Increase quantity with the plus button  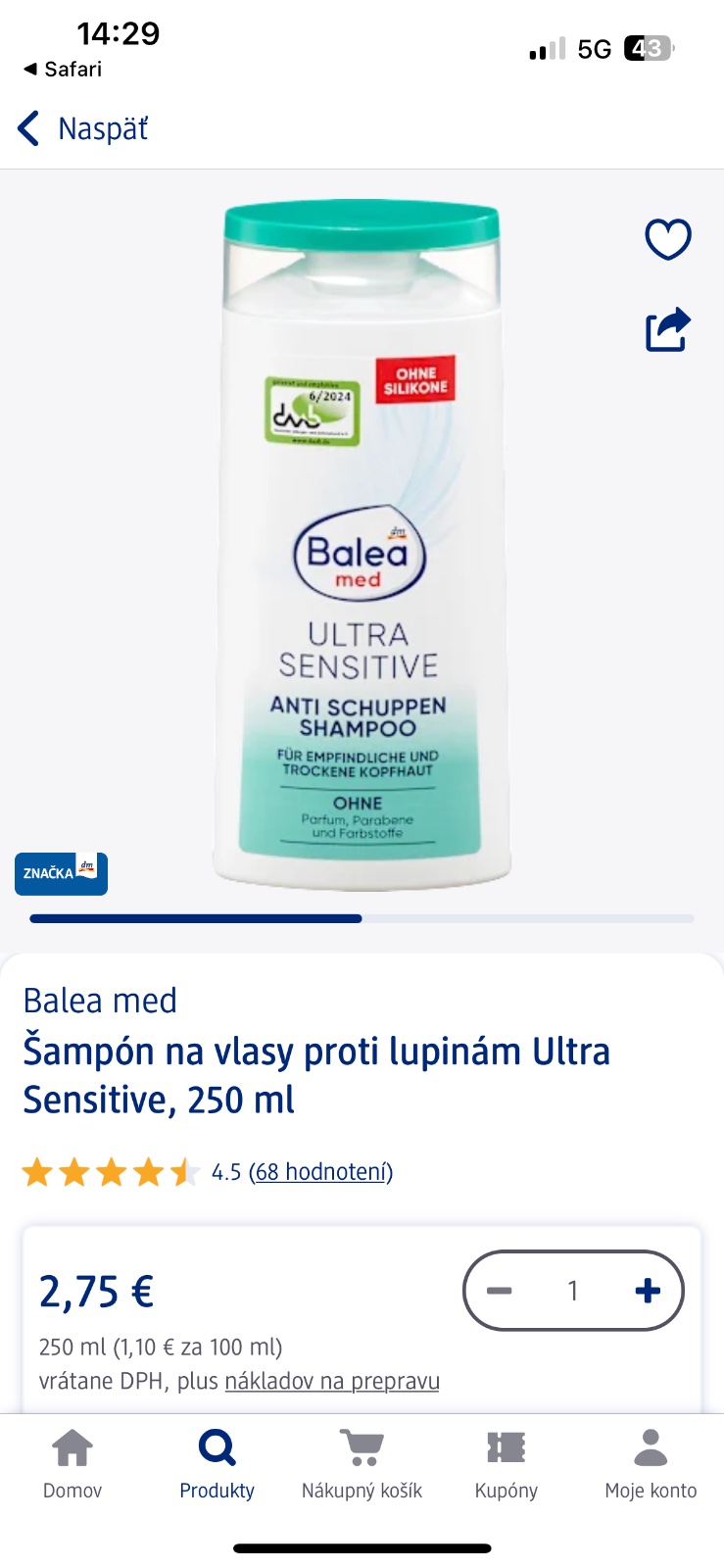[x=648, y=1291]
